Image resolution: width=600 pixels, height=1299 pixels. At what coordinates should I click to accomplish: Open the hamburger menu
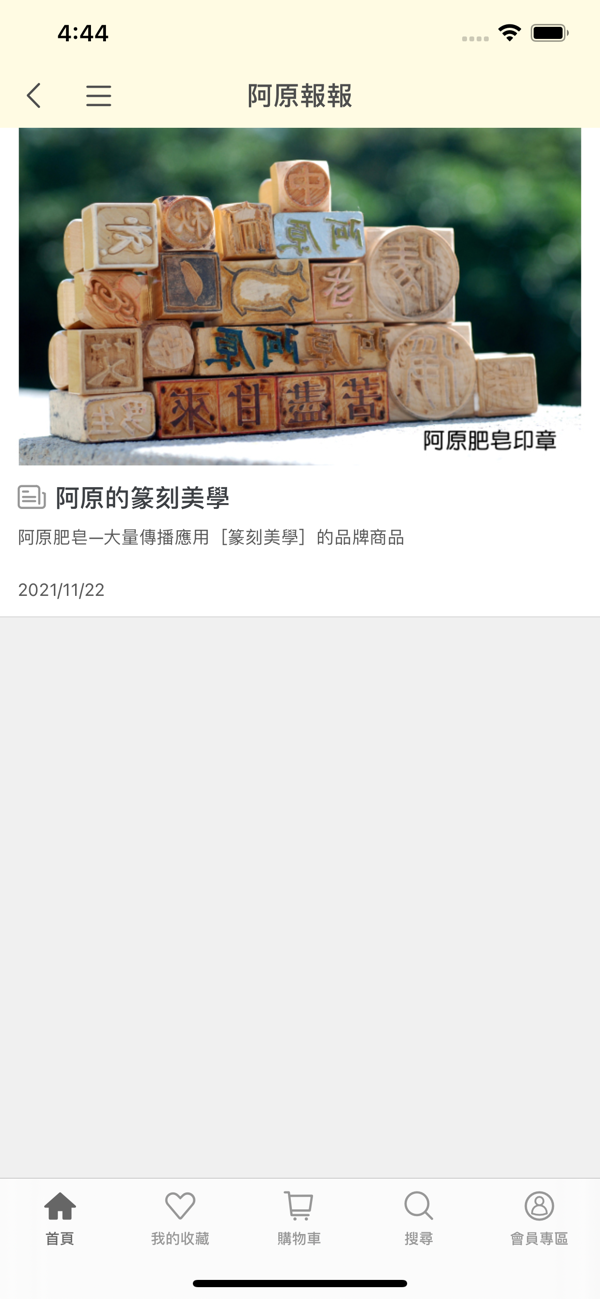coord(98,96)
